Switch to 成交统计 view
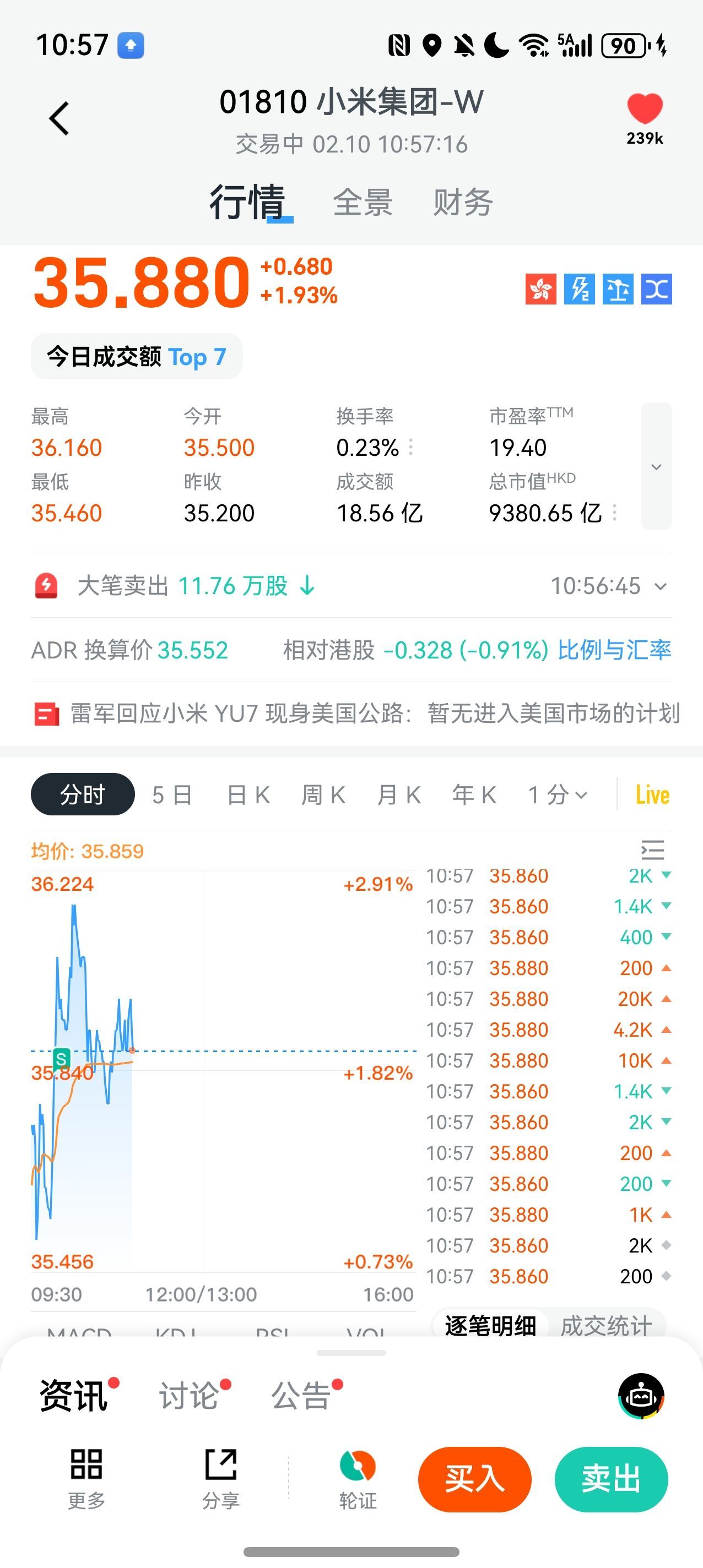703x1568 pixels. [605, 1326]
